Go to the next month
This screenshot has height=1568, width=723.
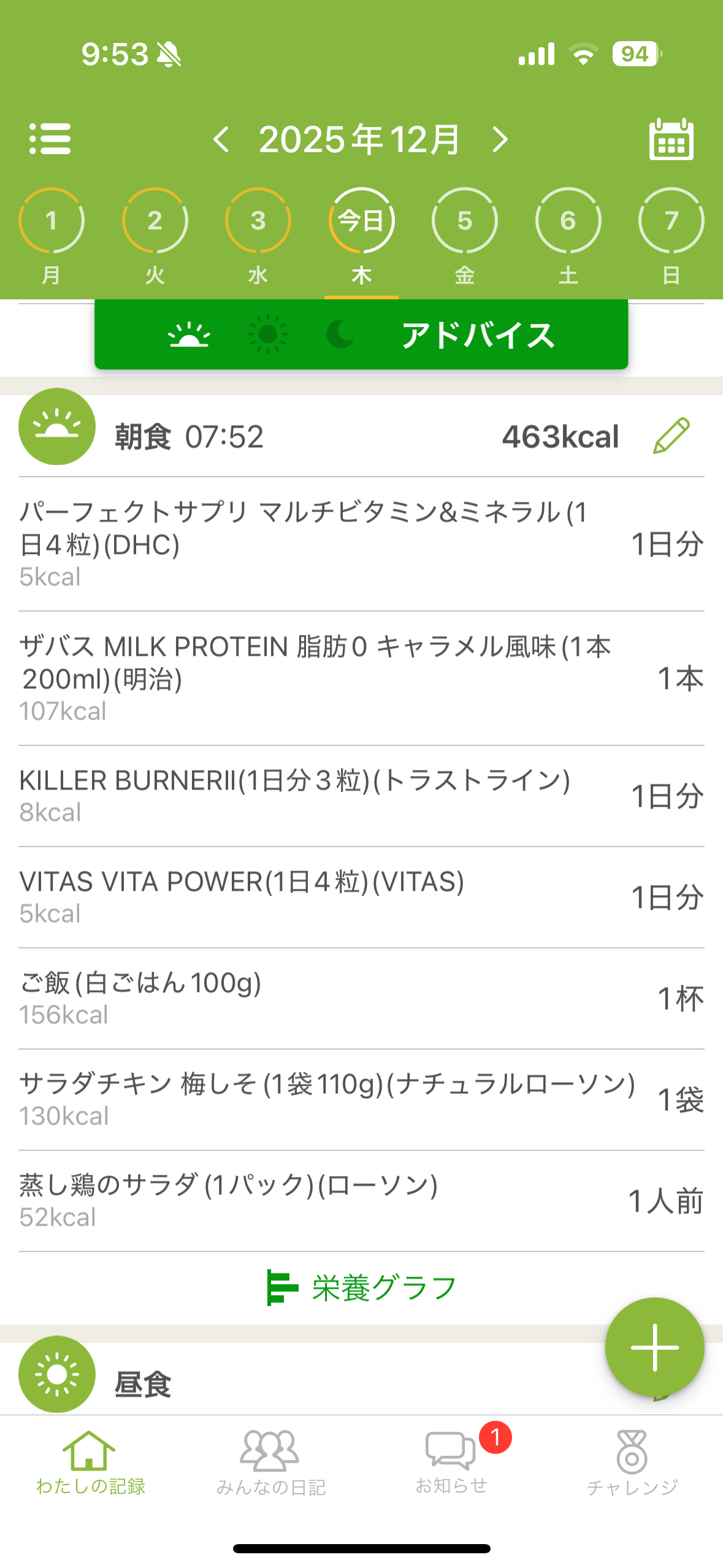pyautogui.click(x=500, y=139)
